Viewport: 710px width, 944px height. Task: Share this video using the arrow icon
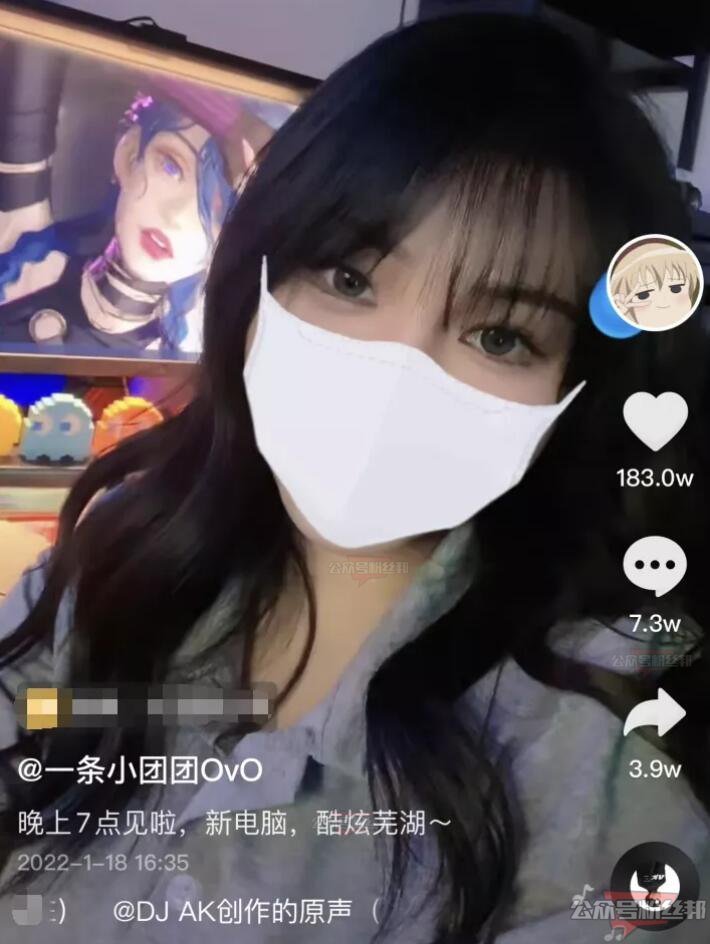(x=655, y=714)
